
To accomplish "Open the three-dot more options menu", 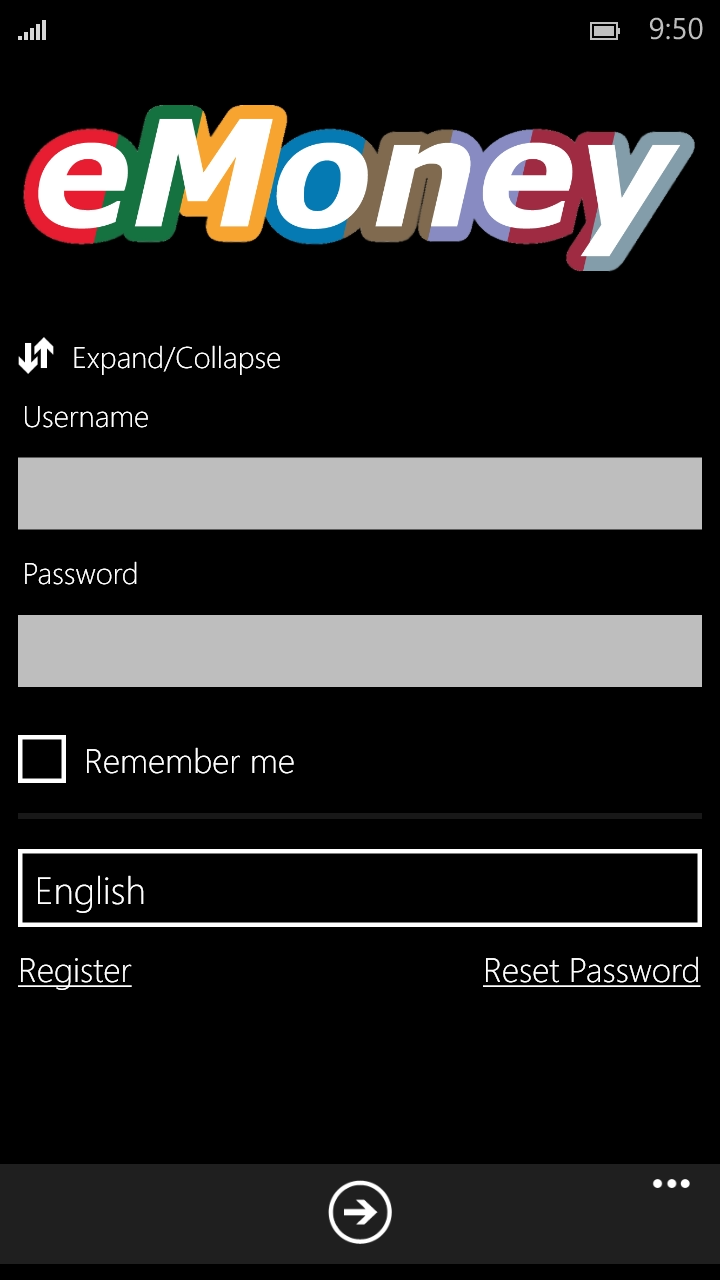I will [671, 1184].
